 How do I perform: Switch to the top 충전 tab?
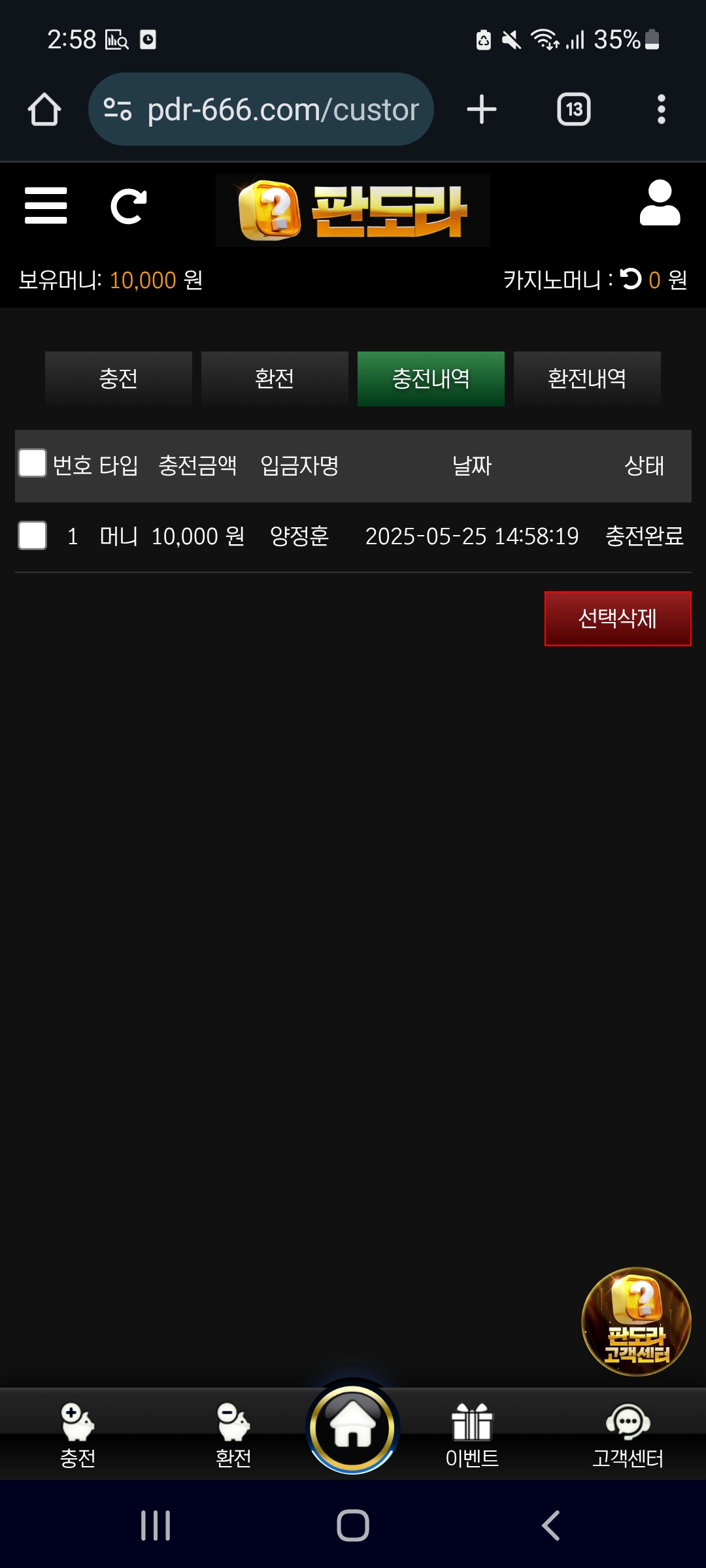pos(118,379)
